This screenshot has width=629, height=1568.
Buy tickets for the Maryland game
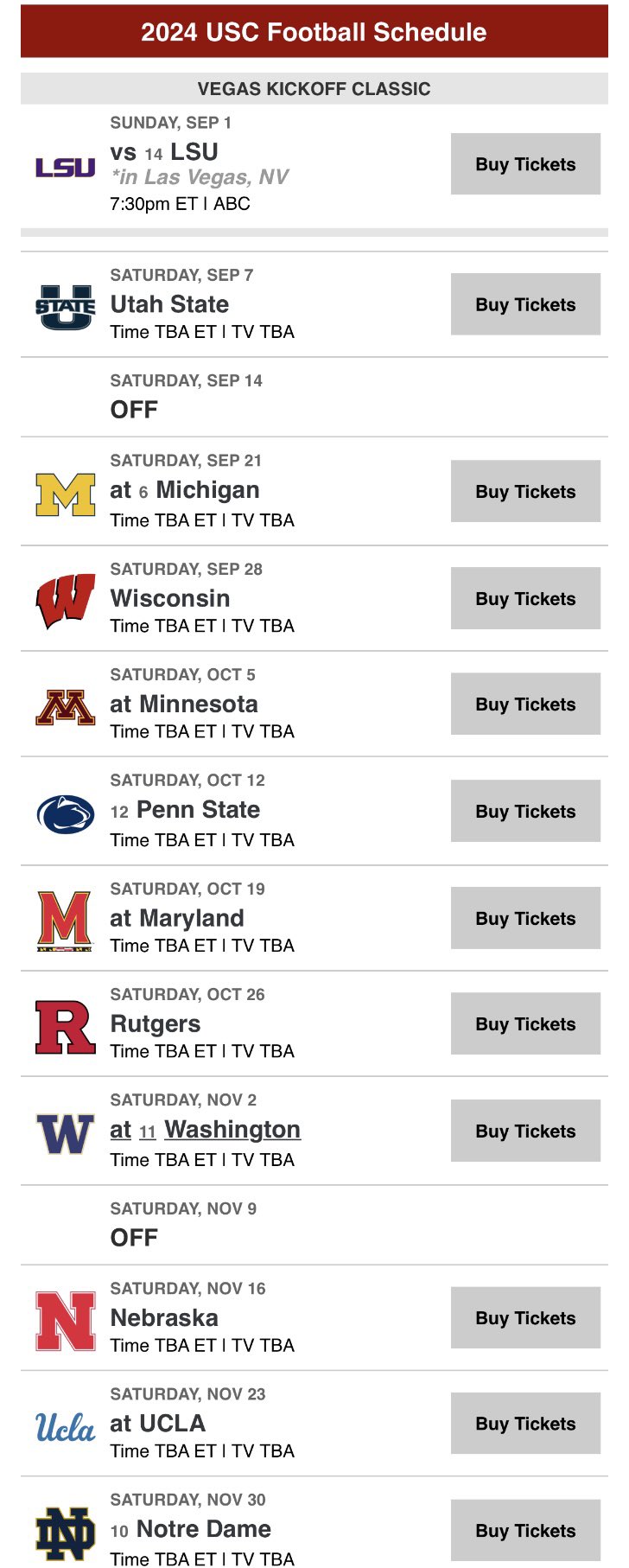click(x=525, y=918)
